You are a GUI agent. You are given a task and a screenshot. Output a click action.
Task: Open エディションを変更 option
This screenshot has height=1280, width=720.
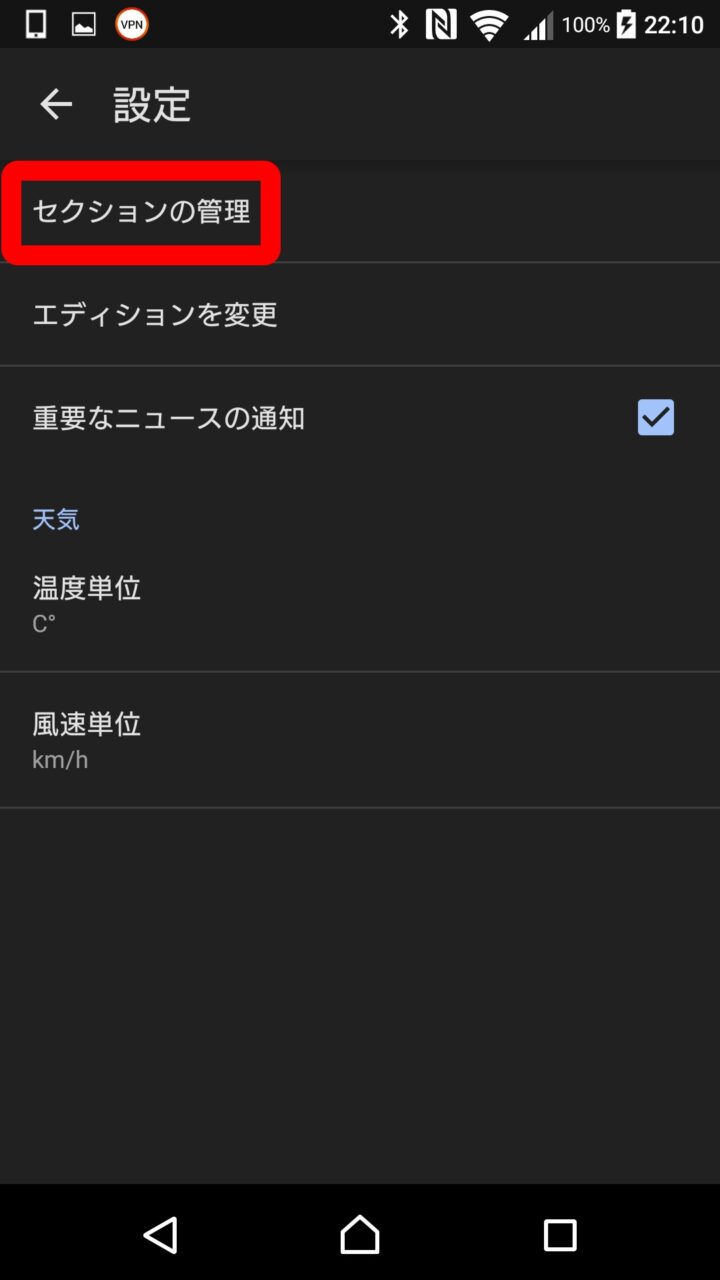click(155, 315)
